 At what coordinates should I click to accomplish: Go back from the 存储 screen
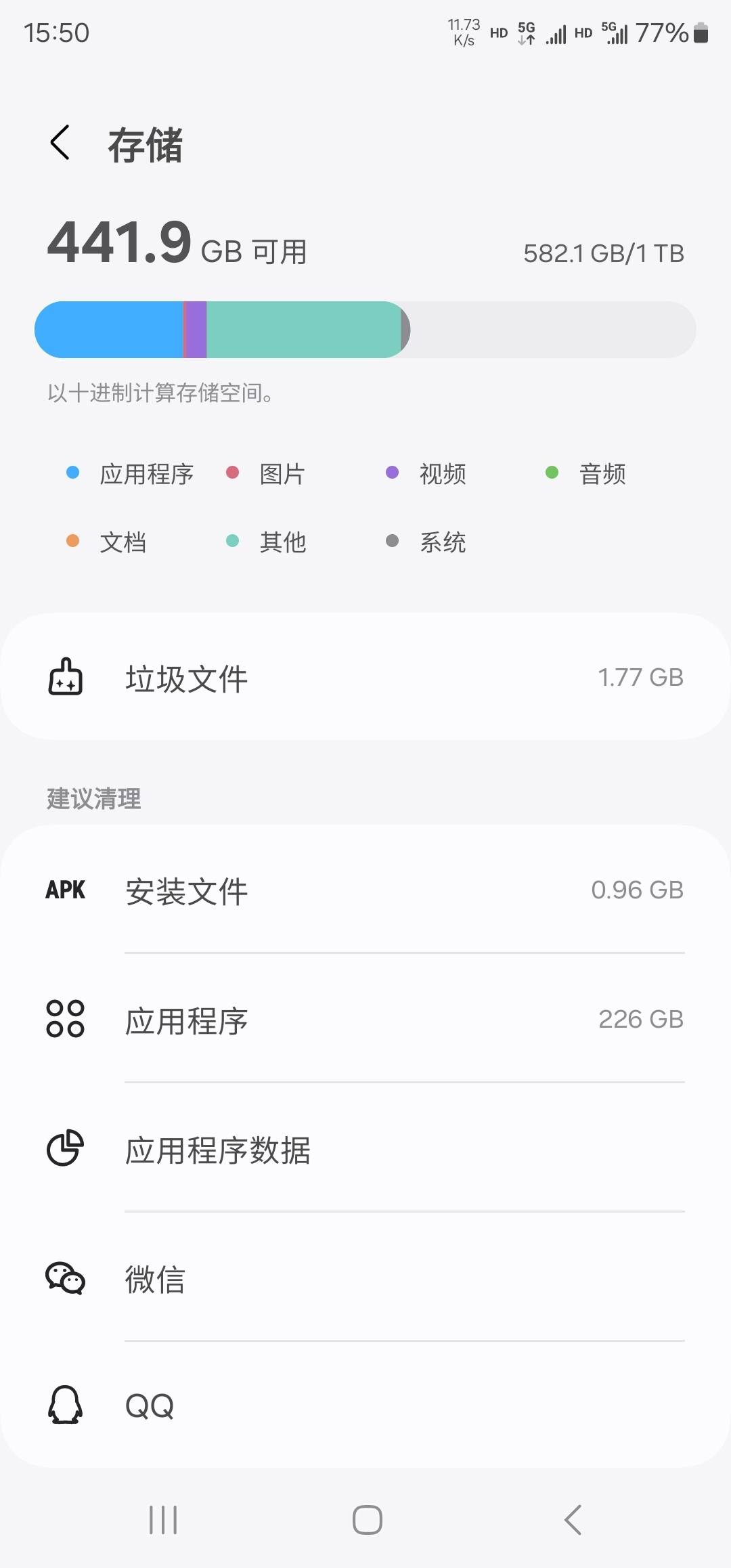[60, 143]
